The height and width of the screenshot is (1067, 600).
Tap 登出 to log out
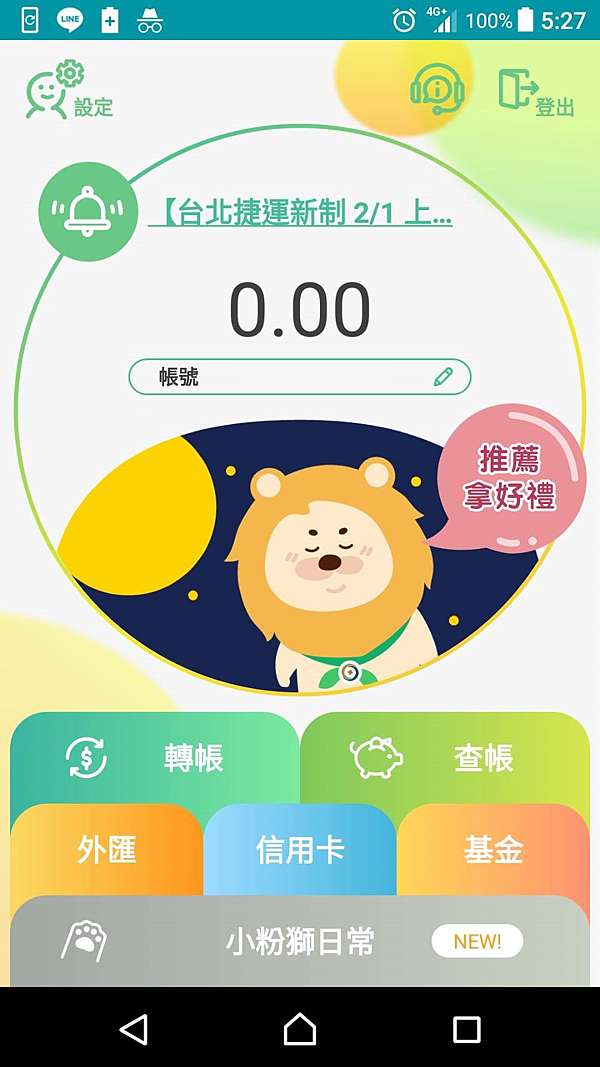[536, 93]
